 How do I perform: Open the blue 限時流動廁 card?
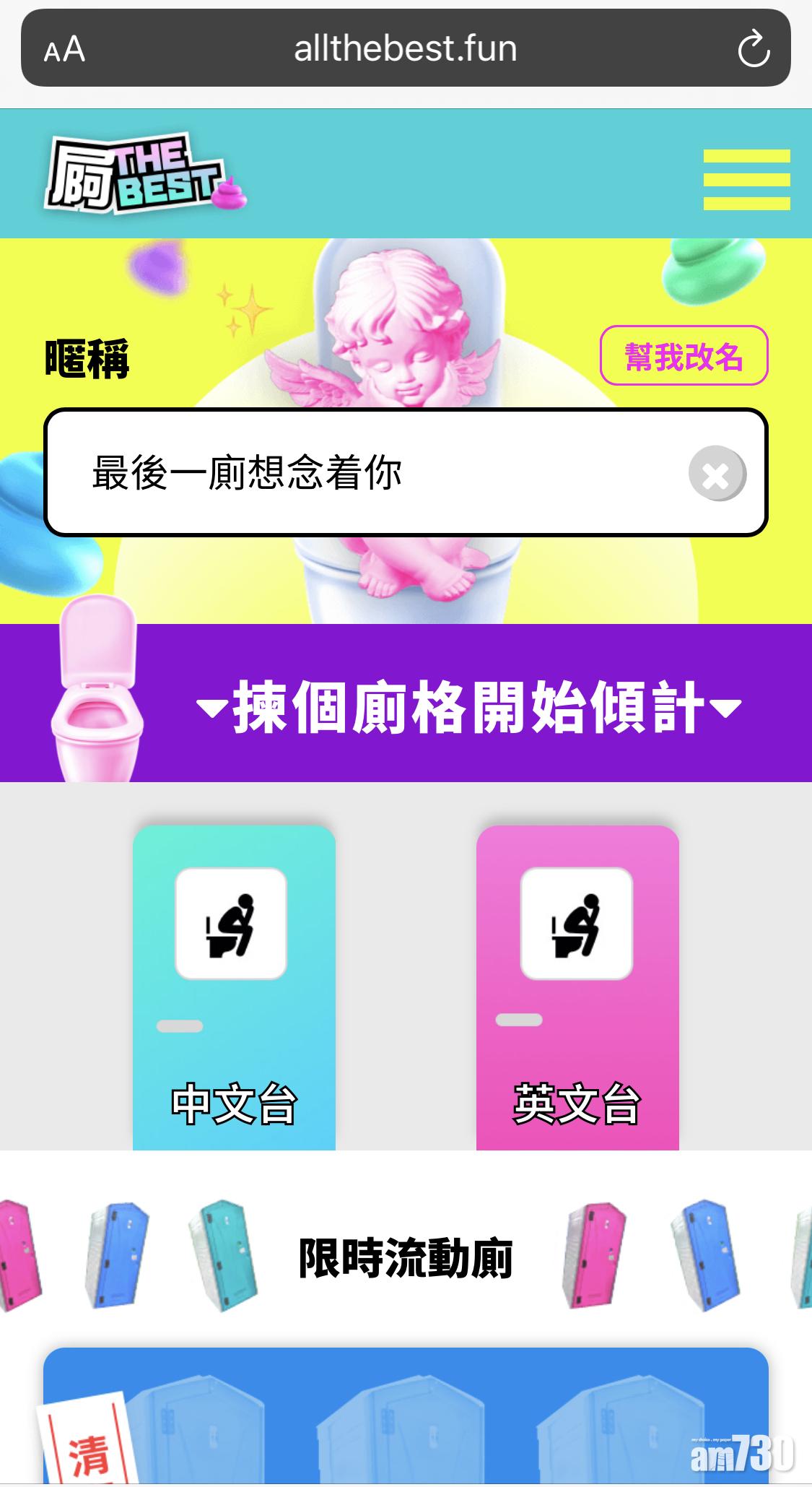point(405,1414)
